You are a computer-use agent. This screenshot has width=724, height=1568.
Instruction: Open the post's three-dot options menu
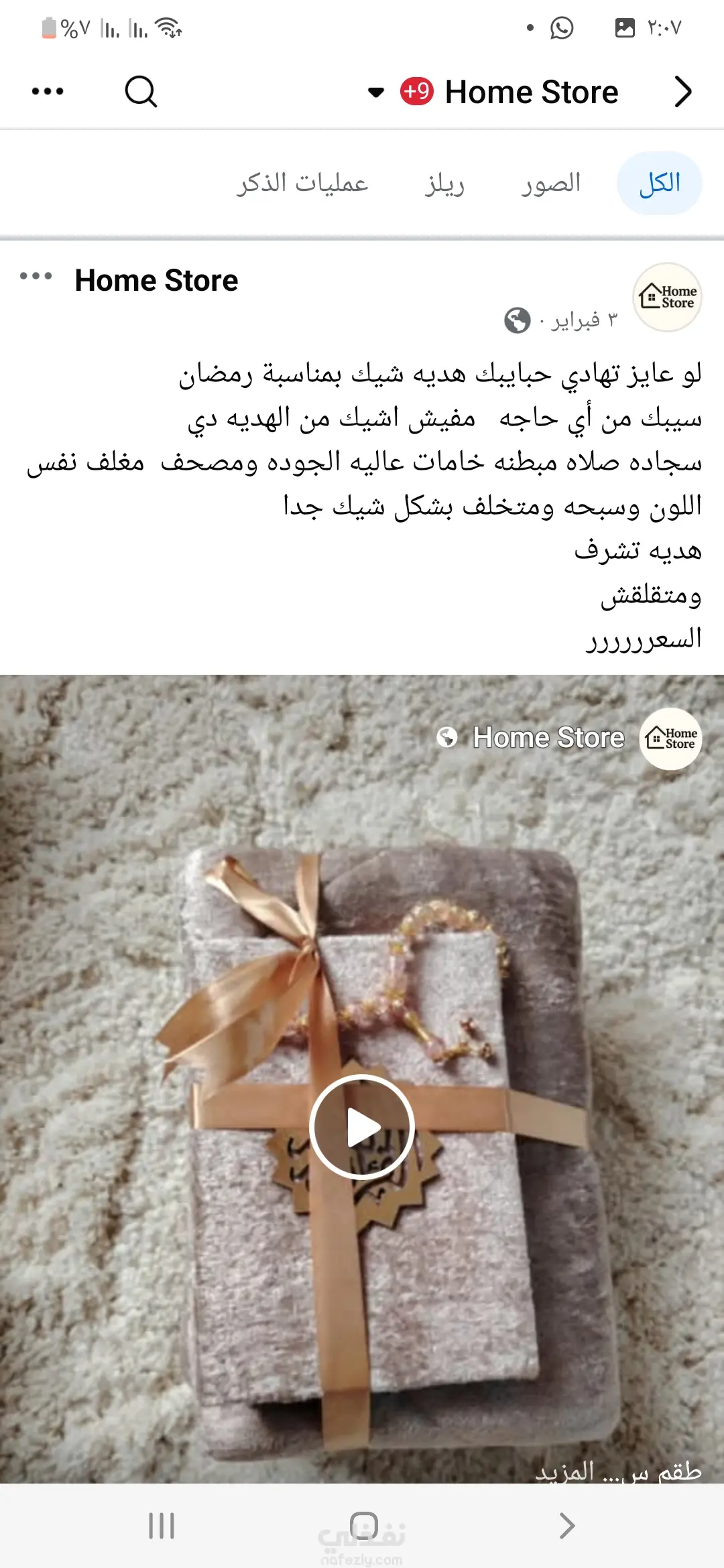pyautogui.click(x=36, y=276)
